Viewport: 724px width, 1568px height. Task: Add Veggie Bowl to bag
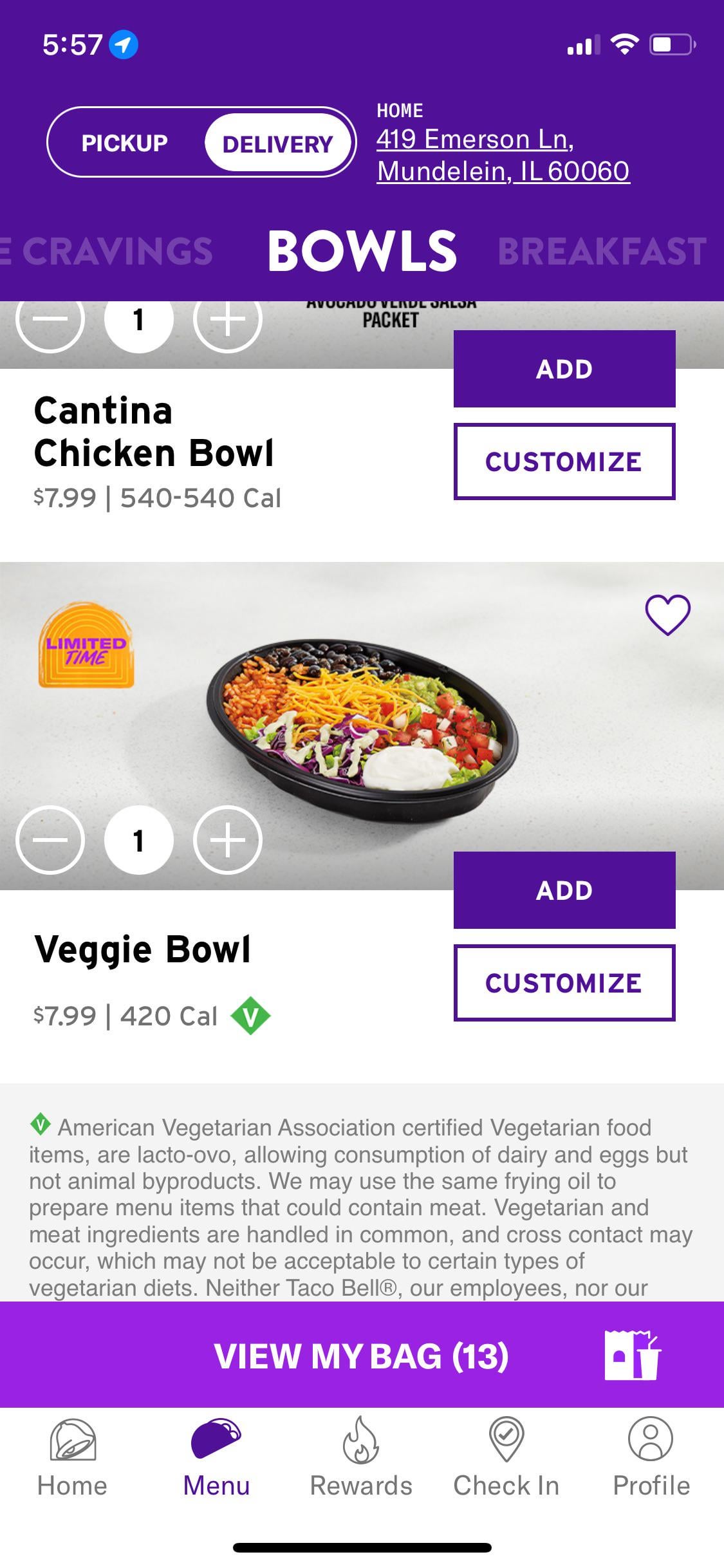(564, 890)
